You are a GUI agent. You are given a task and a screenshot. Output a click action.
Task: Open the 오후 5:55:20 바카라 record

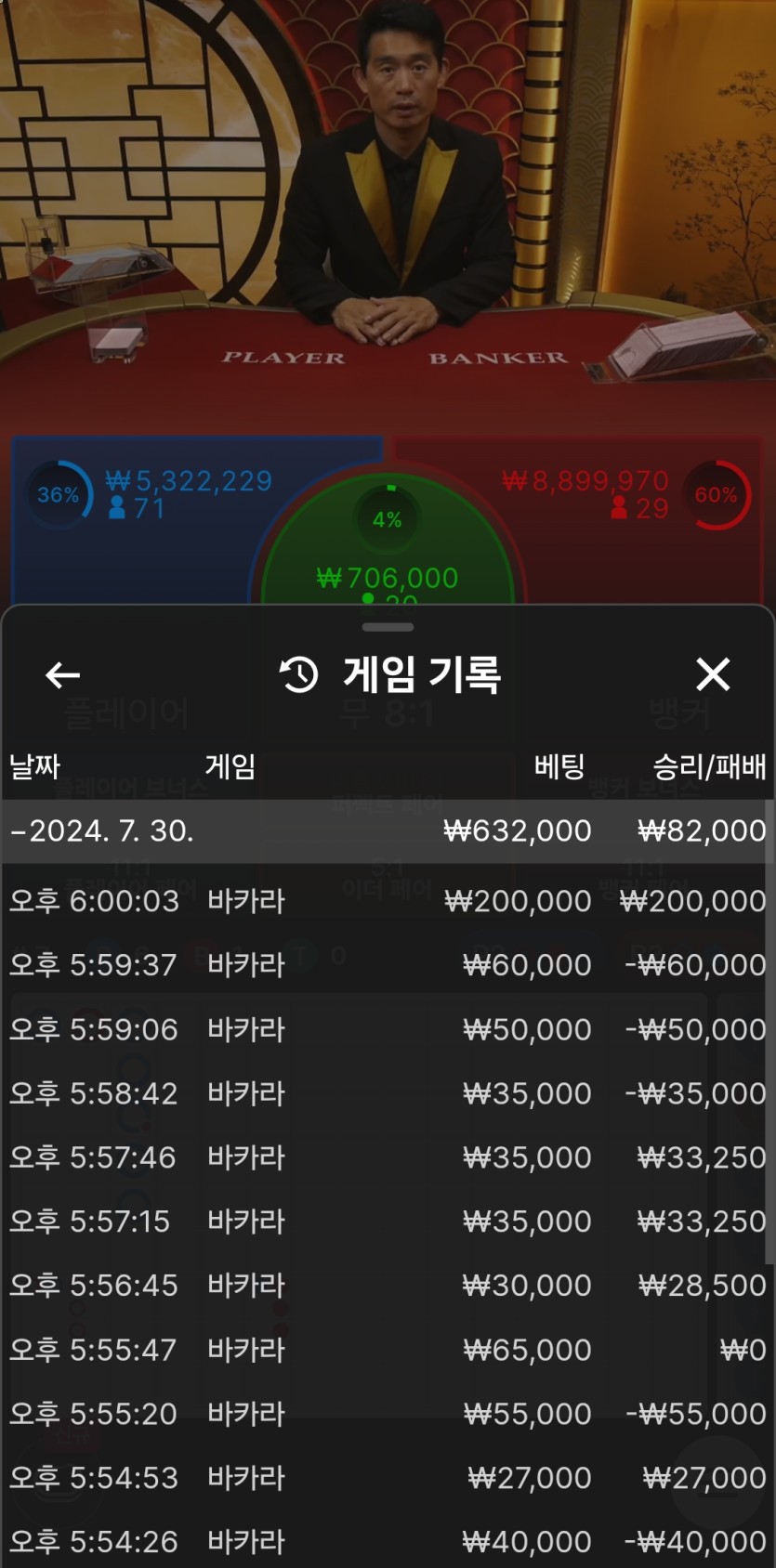(x=388, y=1414)
